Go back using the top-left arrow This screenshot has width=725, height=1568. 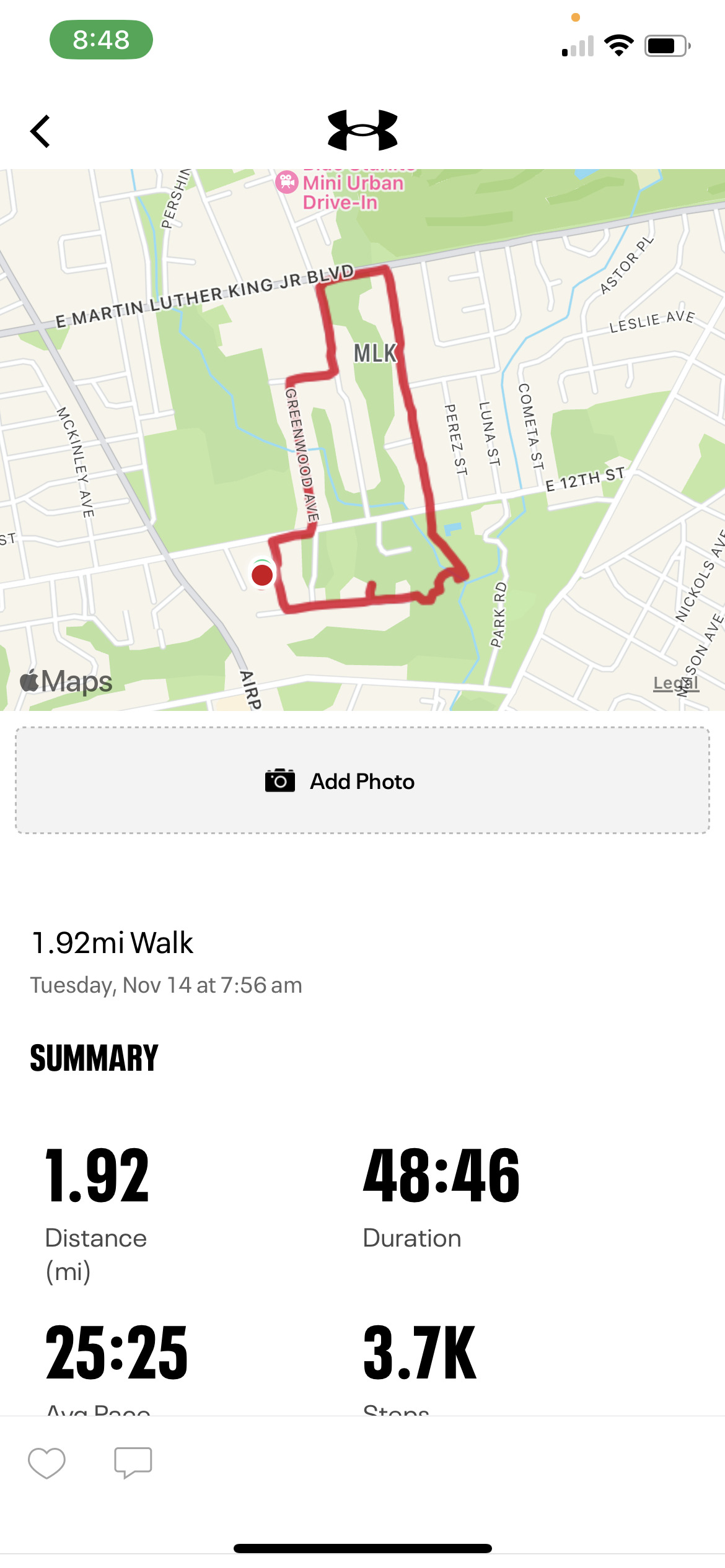pos(40,131)
